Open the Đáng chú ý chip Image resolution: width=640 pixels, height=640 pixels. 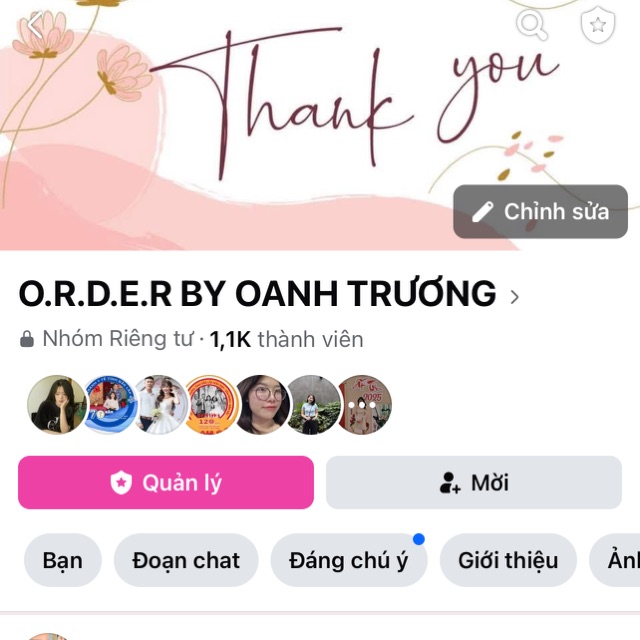coord(348,560)
